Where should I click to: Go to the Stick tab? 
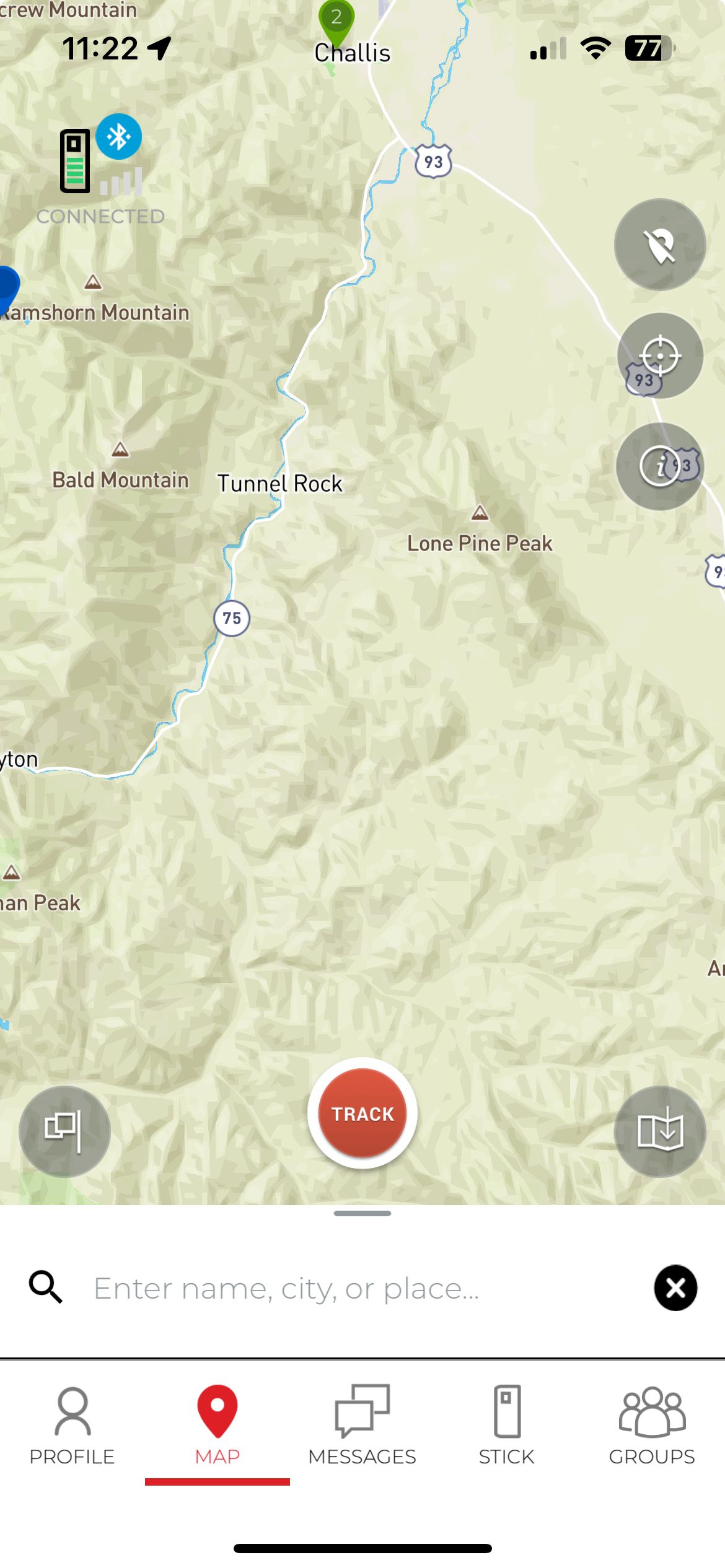pyautogui.click(x=507, y=1426)
